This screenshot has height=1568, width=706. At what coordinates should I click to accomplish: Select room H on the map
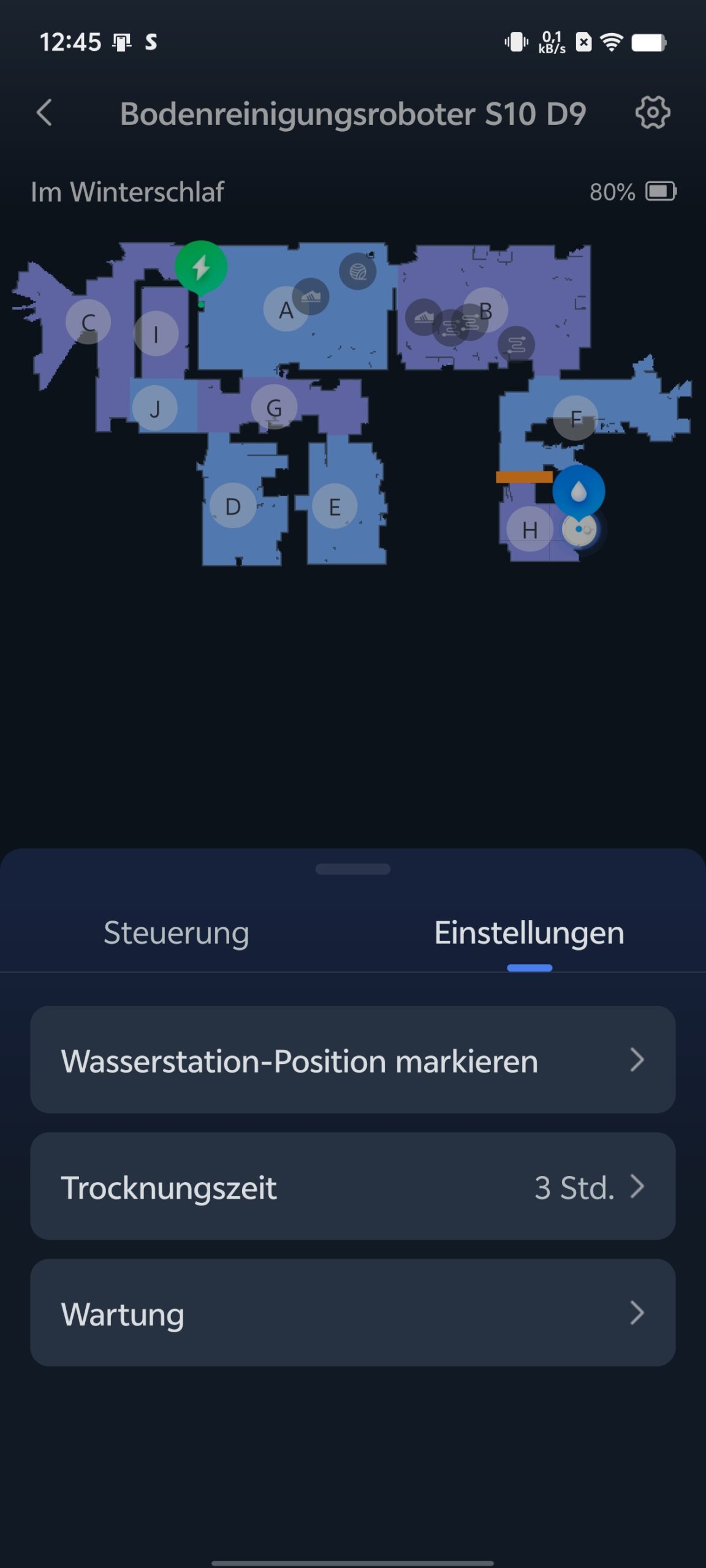click(529, 529)
